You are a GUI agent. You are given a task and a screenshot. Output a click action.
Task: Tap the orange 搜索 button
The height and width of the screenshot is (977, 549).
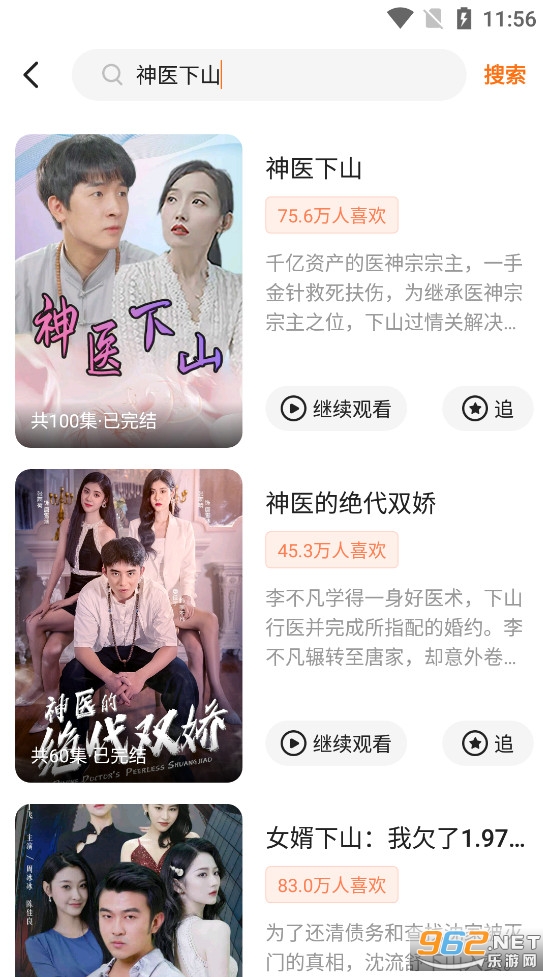[505, 75]
